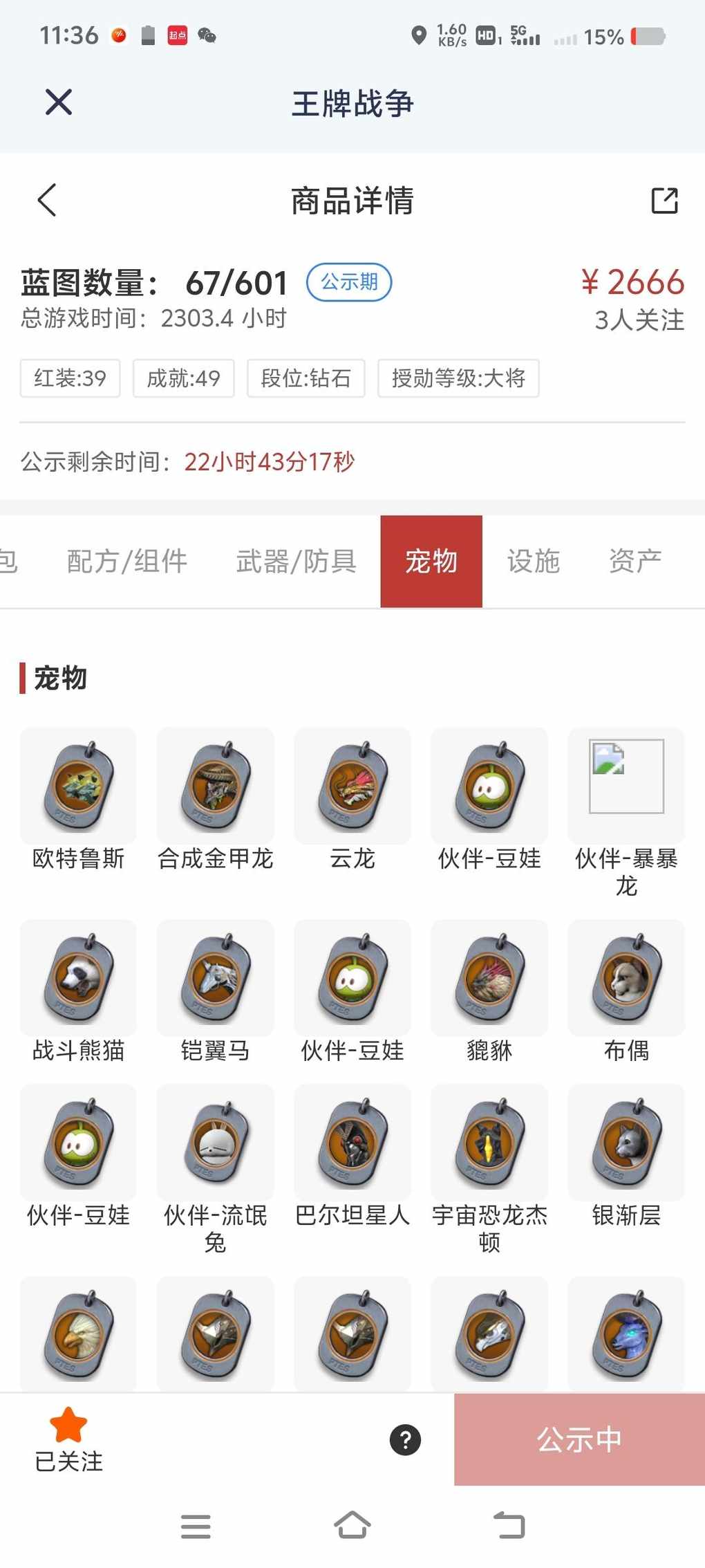Close the 王牌战争 page
Image resolution: width=705 pixels, height=1568 pixels.
[x=59, y=102]
